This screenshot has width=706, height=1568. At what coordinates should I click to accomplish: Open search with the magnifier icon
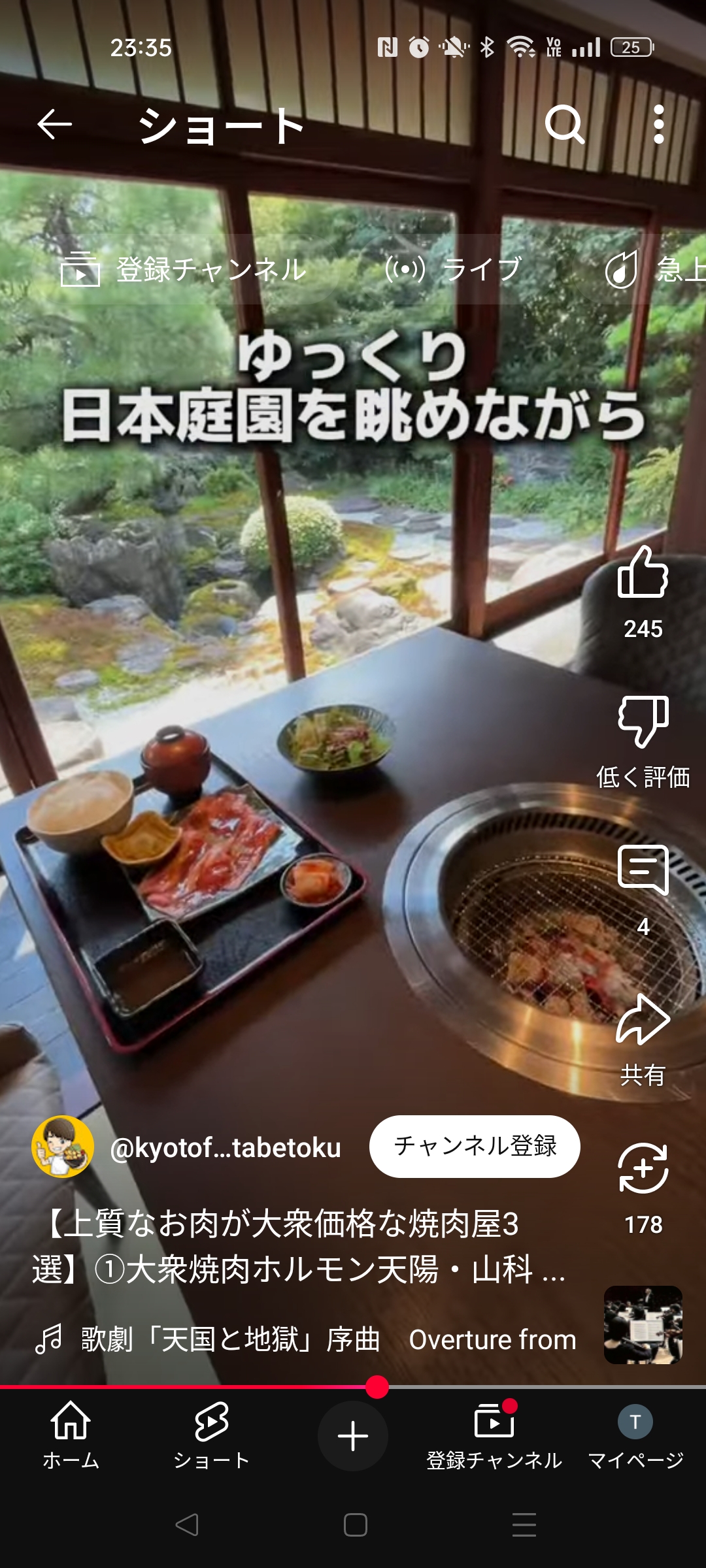click(x=565, y=124)
